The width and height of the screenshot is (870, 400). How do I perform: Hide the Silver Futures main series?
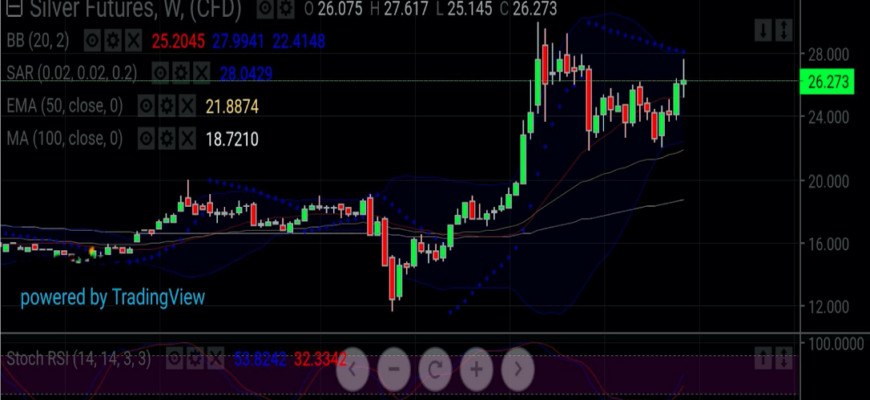pos(263,8)
